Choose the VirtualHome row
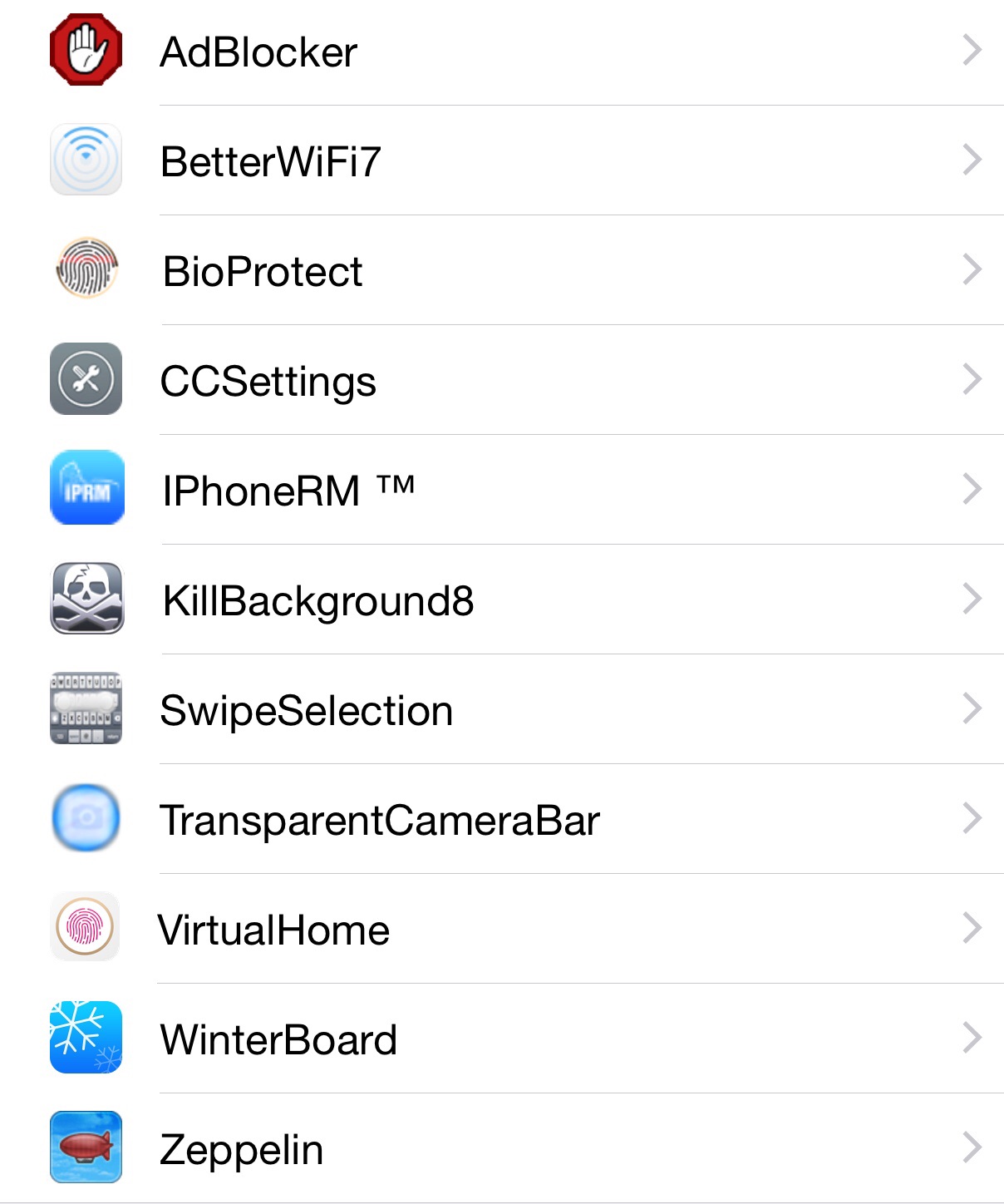1004x1204 pixels. [502, 929]
